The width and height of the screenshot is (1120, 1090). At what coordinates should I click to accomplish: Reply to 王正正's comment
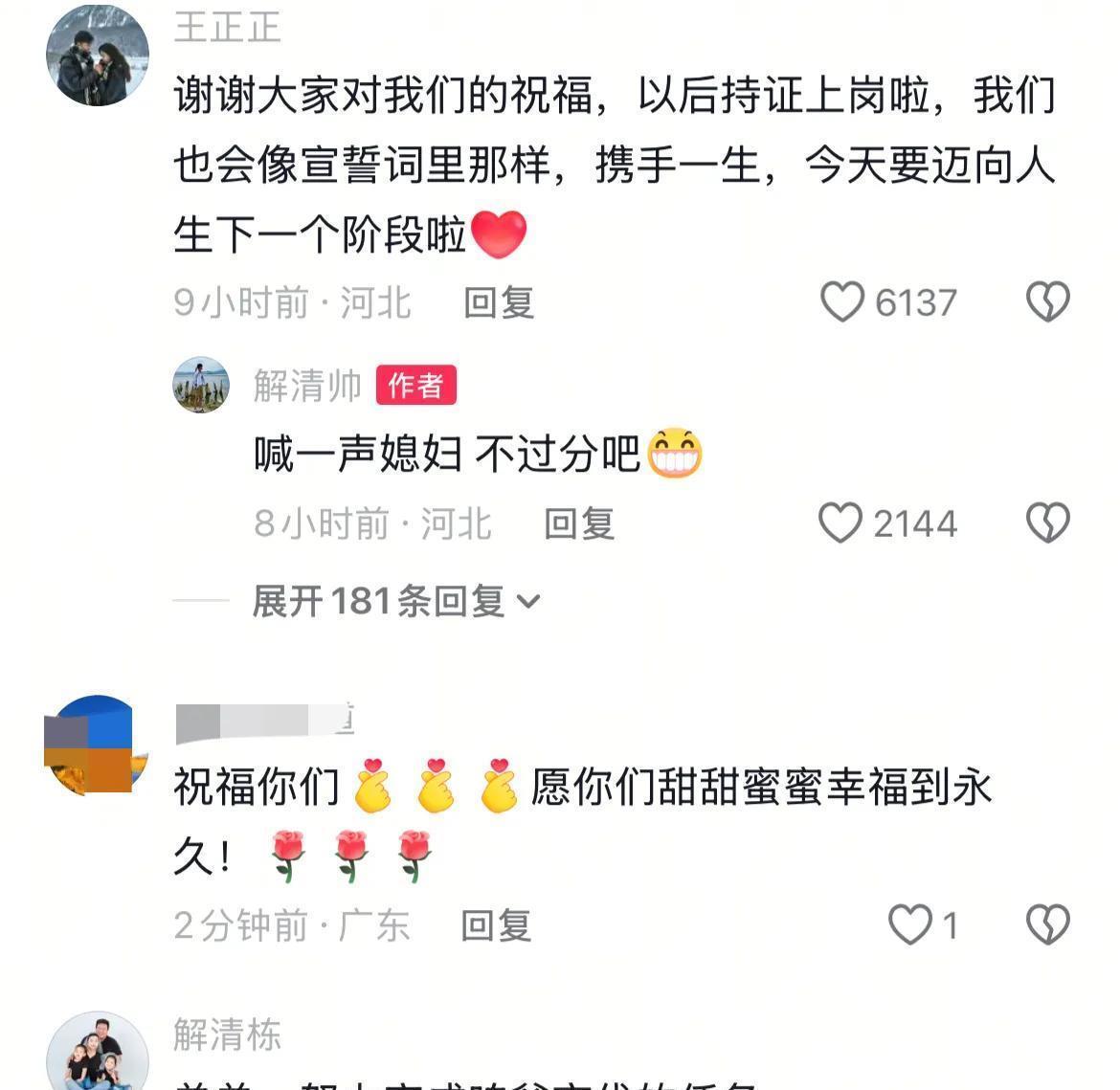(x=499, y=303)
